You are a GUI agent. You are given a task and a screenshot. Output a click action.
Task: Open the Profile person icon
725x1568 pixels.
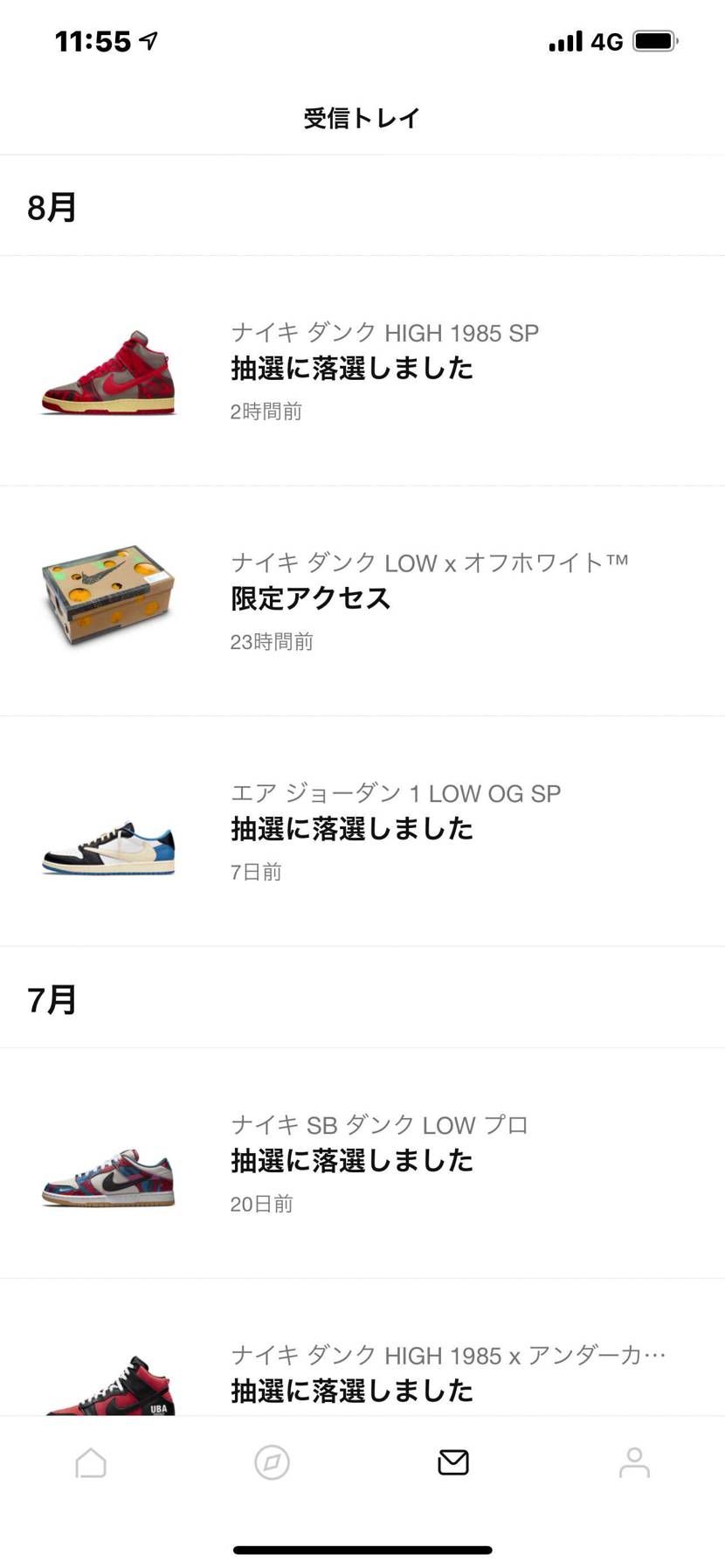(x=633, y=1461)
